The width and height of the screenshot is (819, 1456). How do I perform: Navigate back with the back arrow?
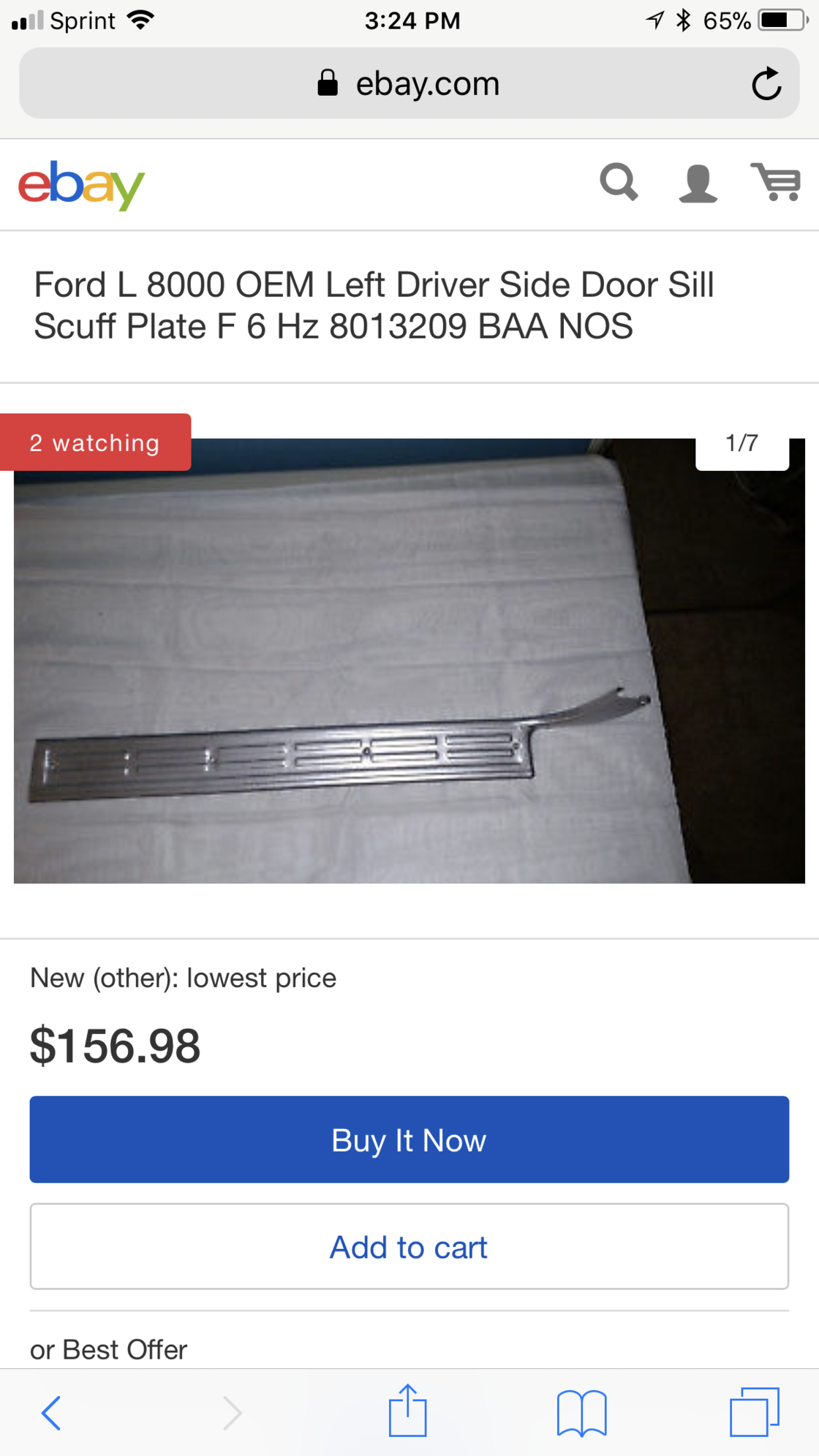click(x=50, y=1411)
